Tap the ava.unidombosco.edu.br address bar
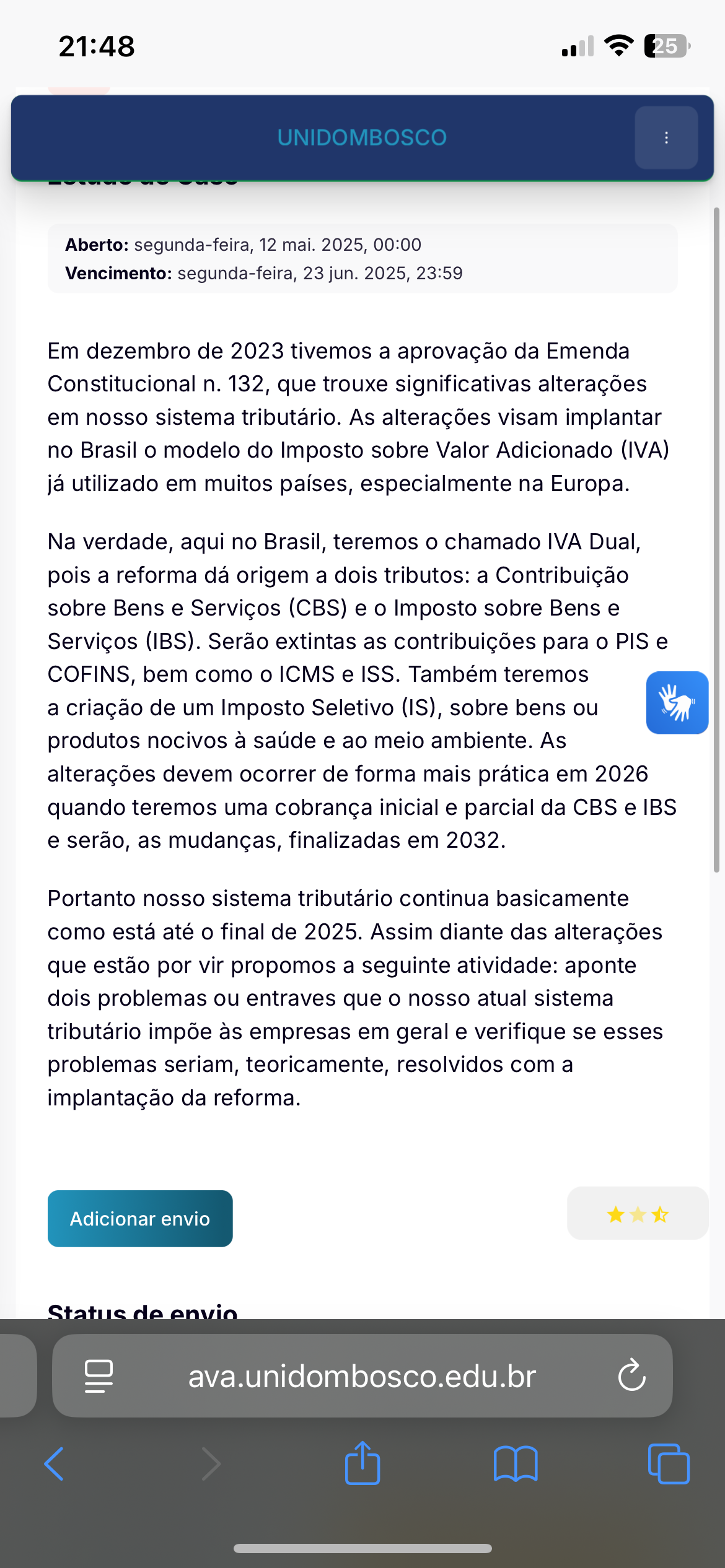This screenshot has width=725, height=1568. pos(362,1376)
